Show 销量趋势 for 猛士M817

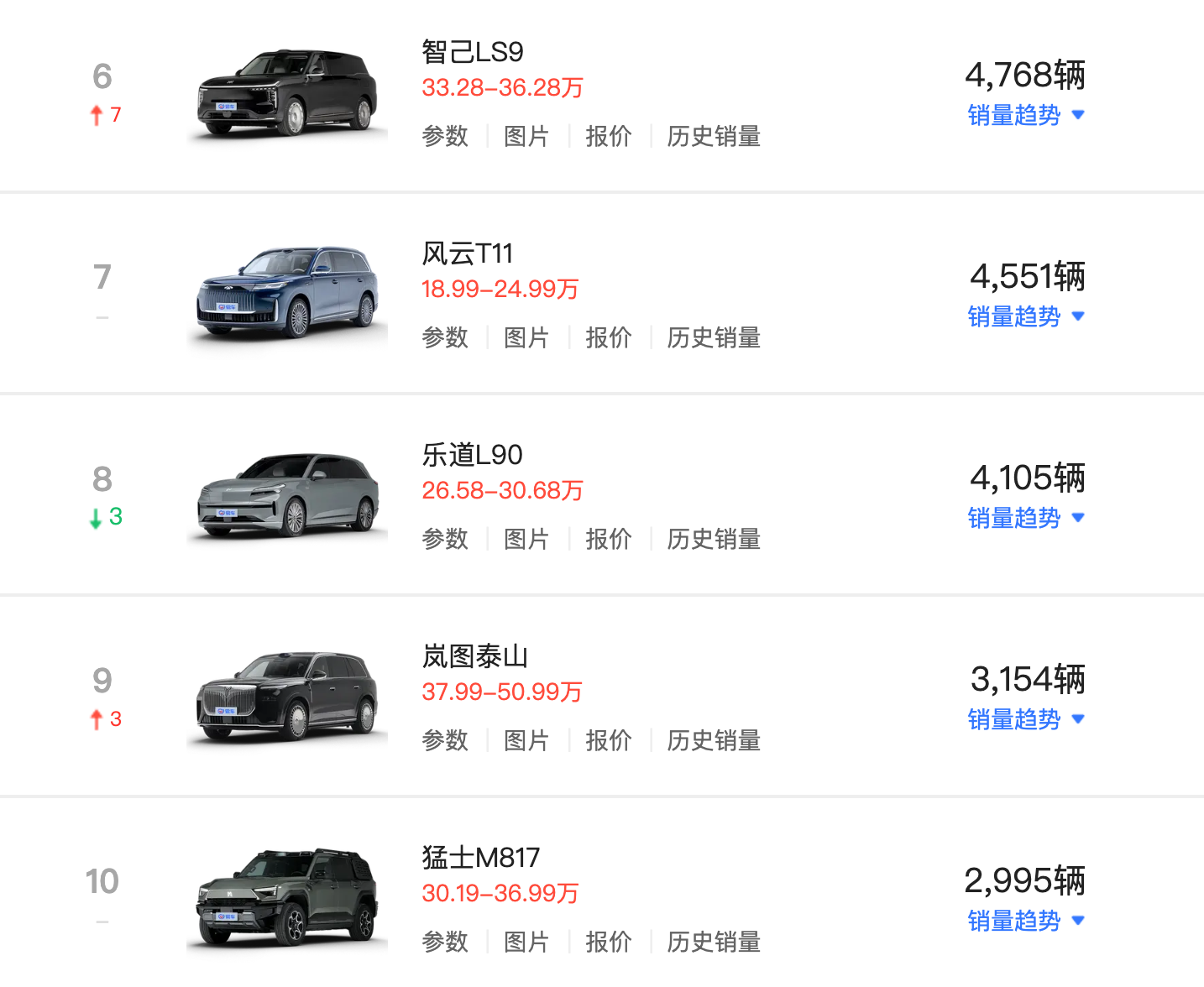click(1025, 921)
